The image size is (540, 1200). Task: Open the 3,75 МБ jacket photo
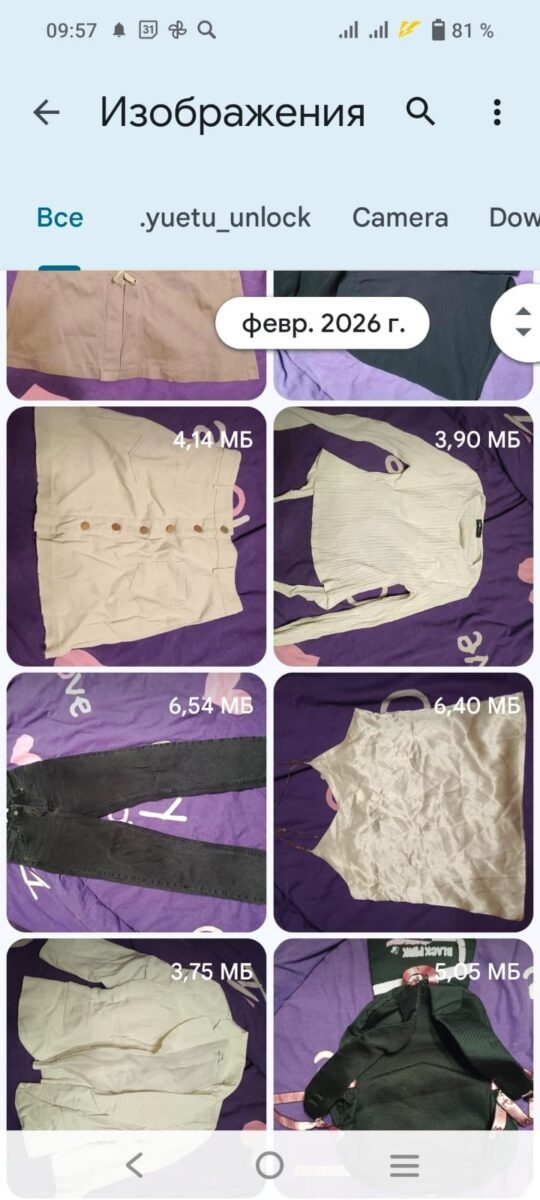point(137,1035)
